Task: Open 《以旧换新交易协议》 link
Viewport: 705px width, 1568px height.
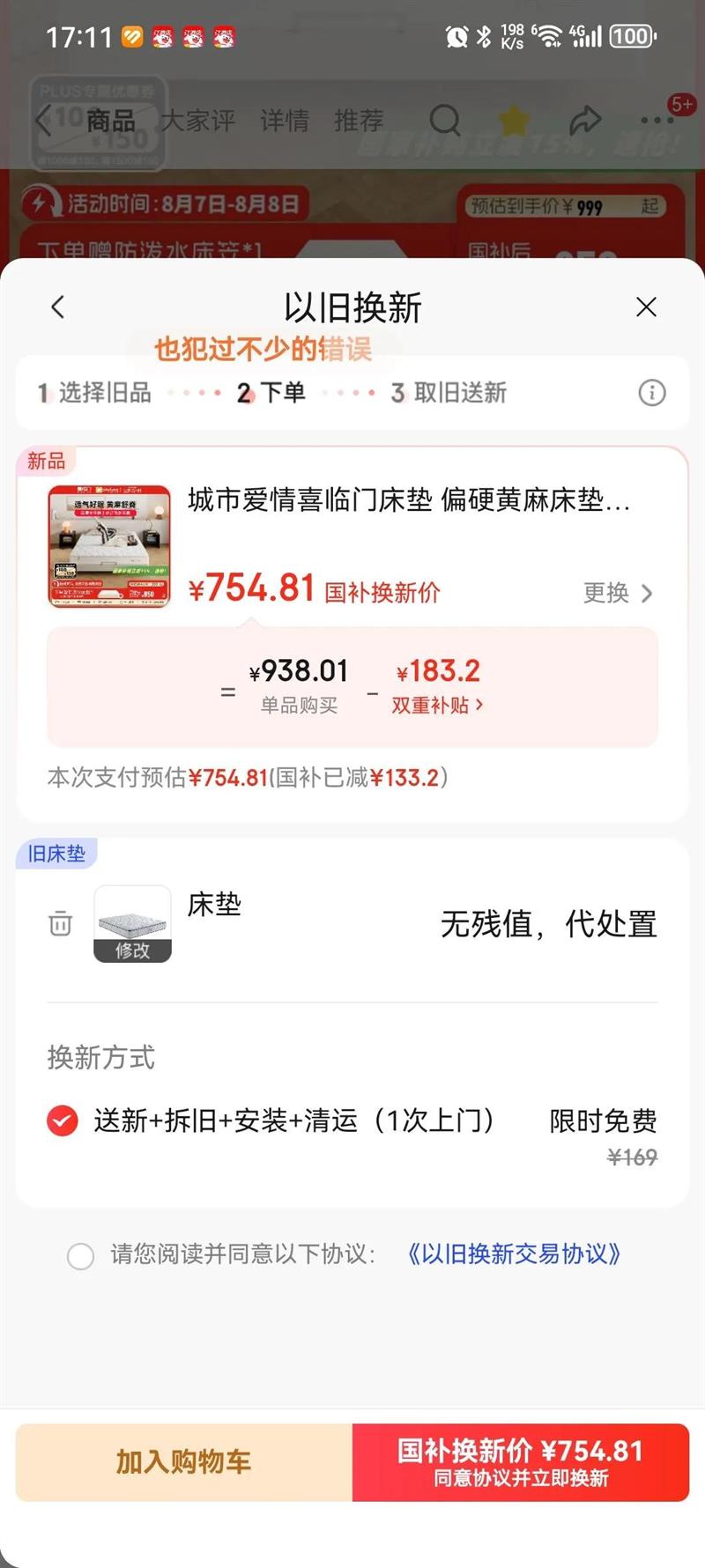Action: click(514, 1254)
